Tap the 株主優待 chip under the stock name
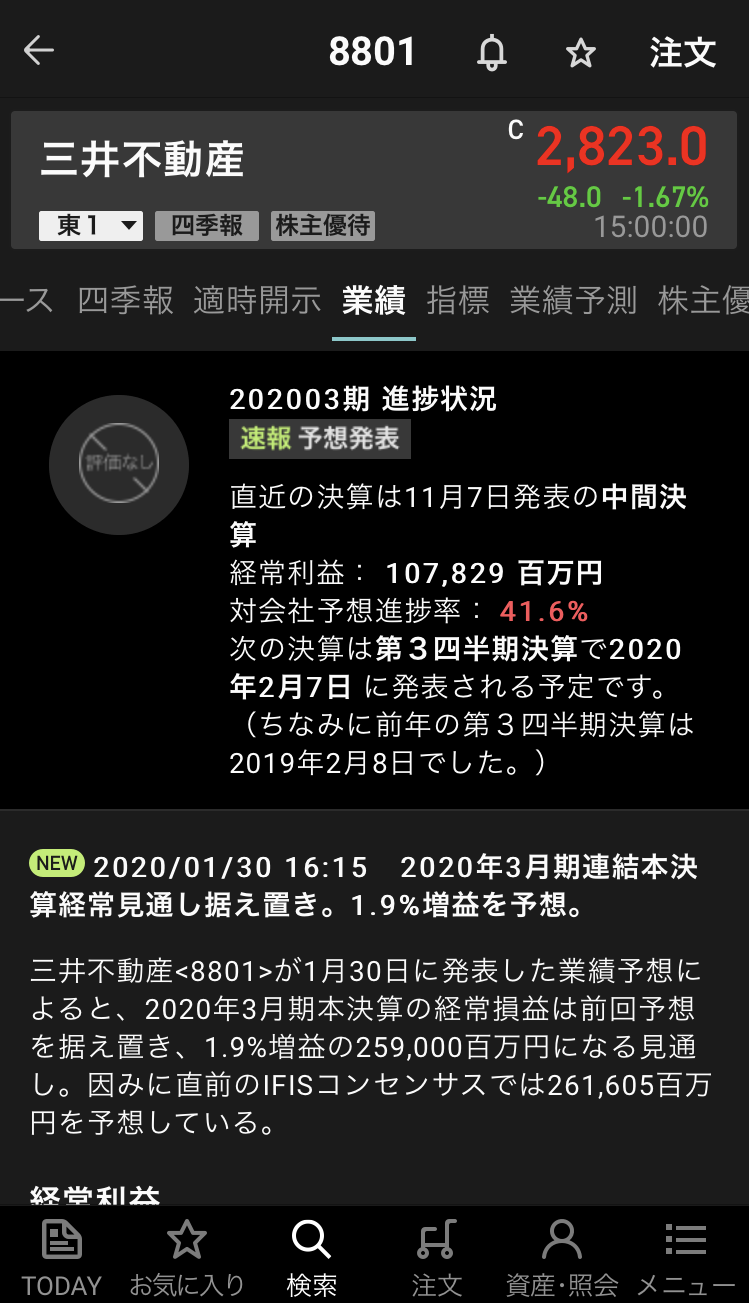749x1303 pixels. click(x=323, y=226)
